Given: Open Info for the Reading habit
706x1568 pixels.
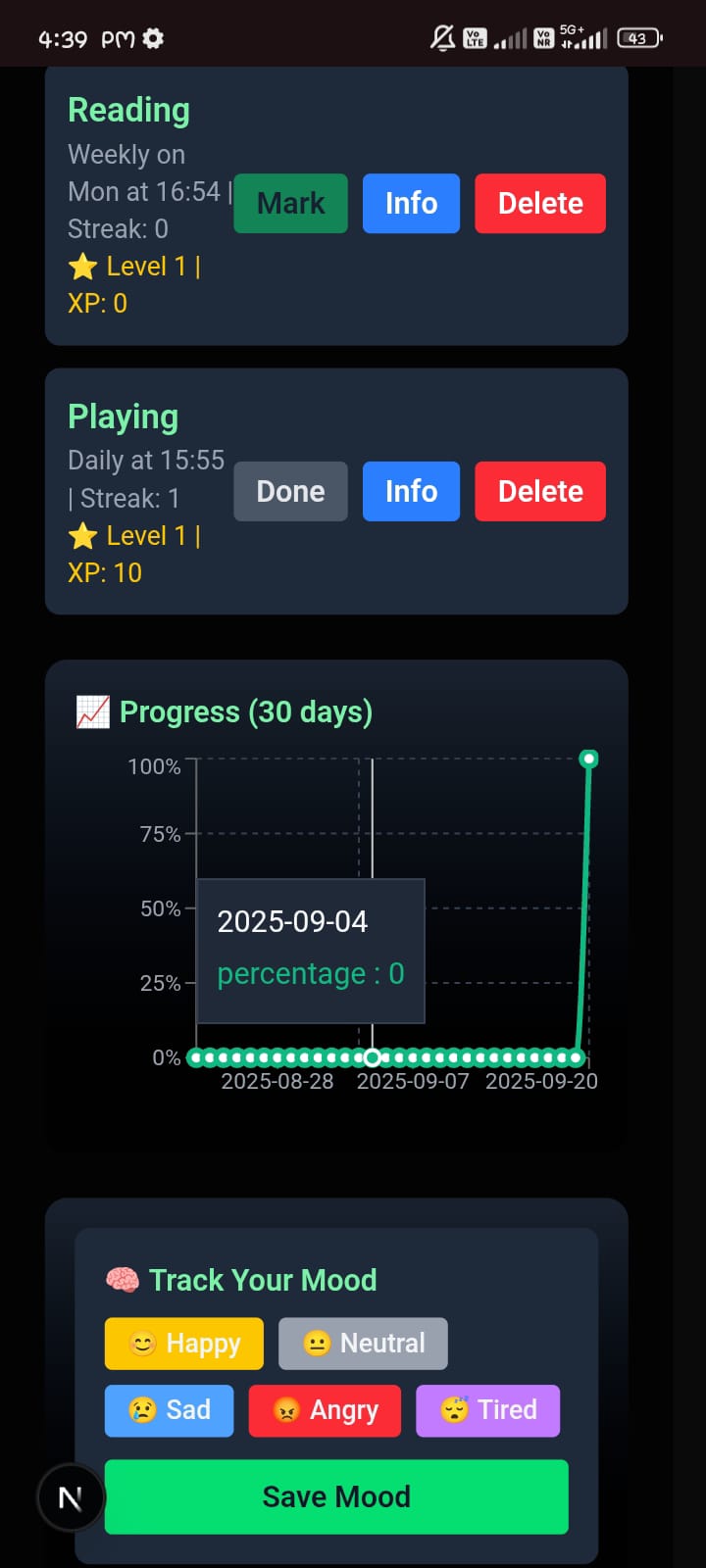Looking at the screenshot, I should (411, 204).
